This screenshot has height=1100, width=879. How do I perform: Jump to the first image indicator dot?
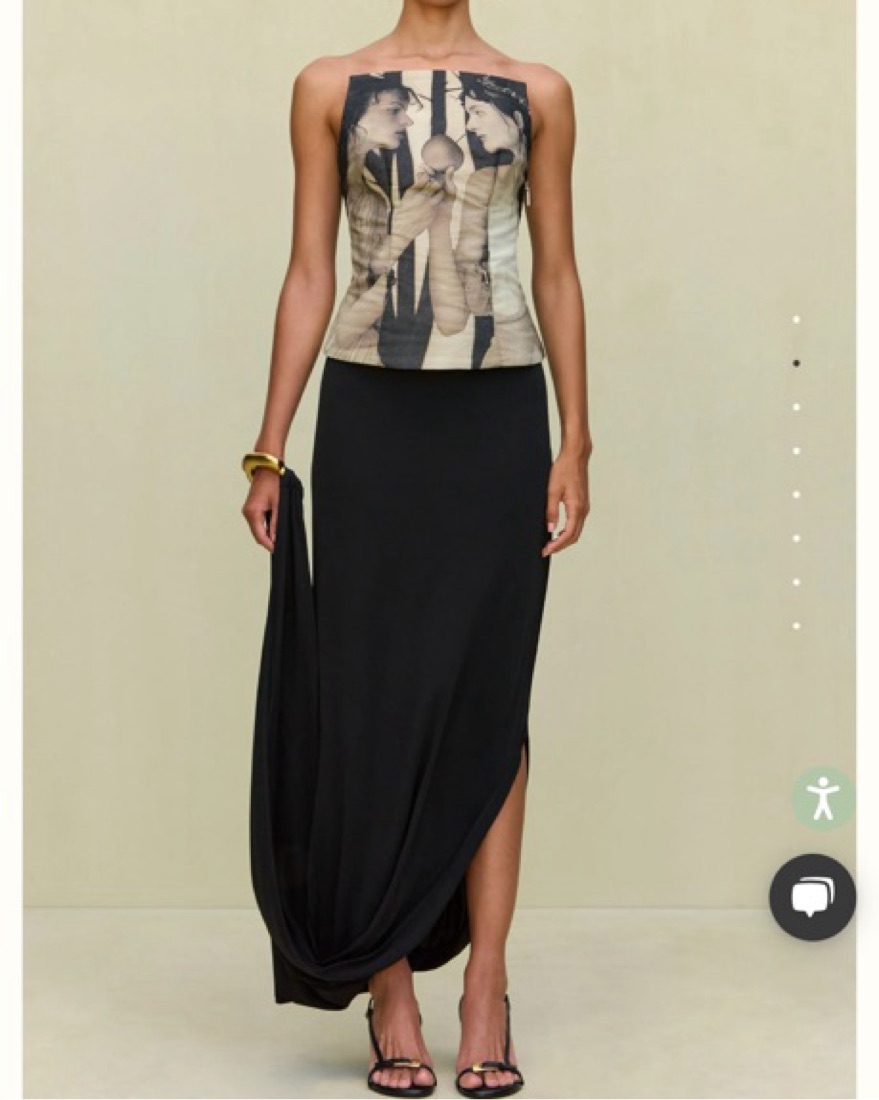tap(796, 320)
